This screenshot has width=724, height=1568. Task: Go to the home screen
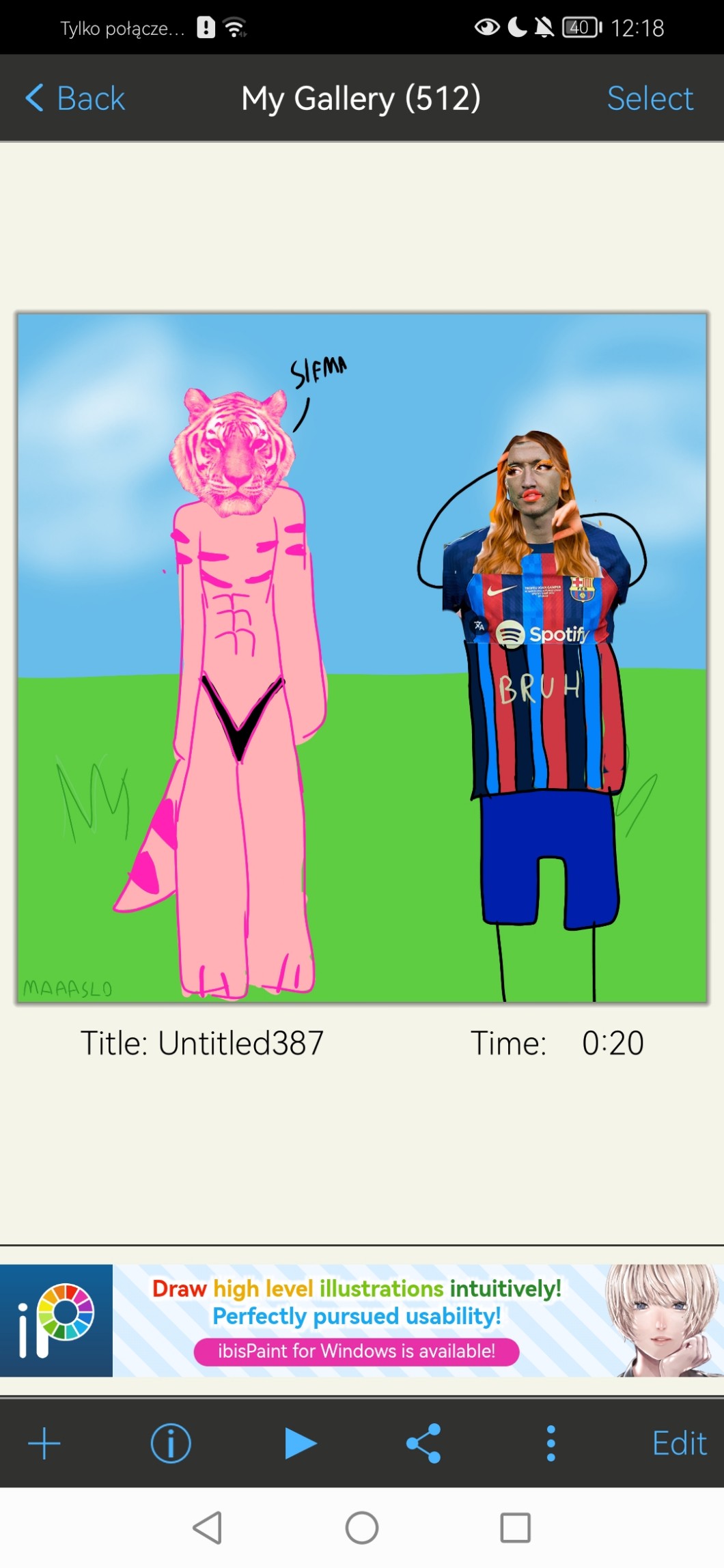click(362, 1527)
